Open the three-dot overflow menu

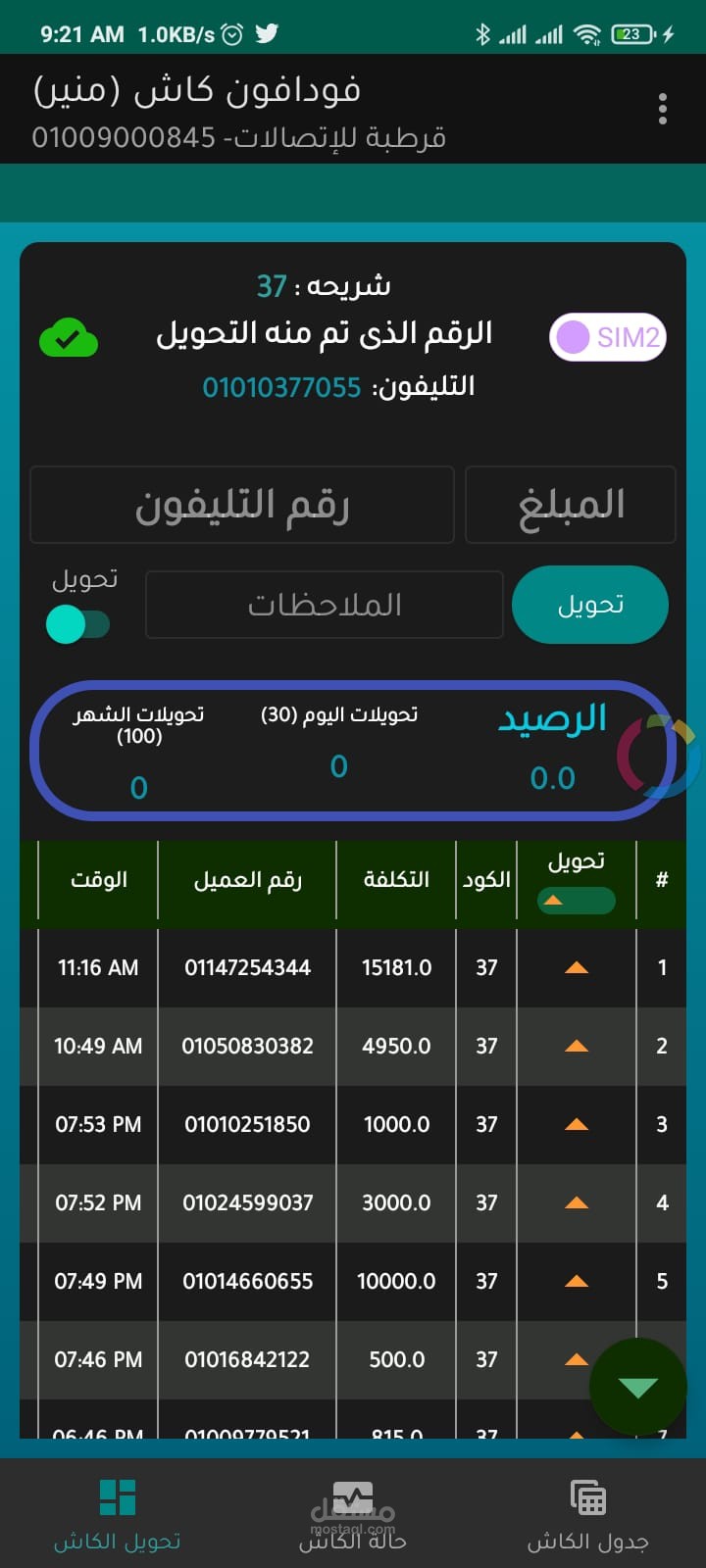click(663, 109)
